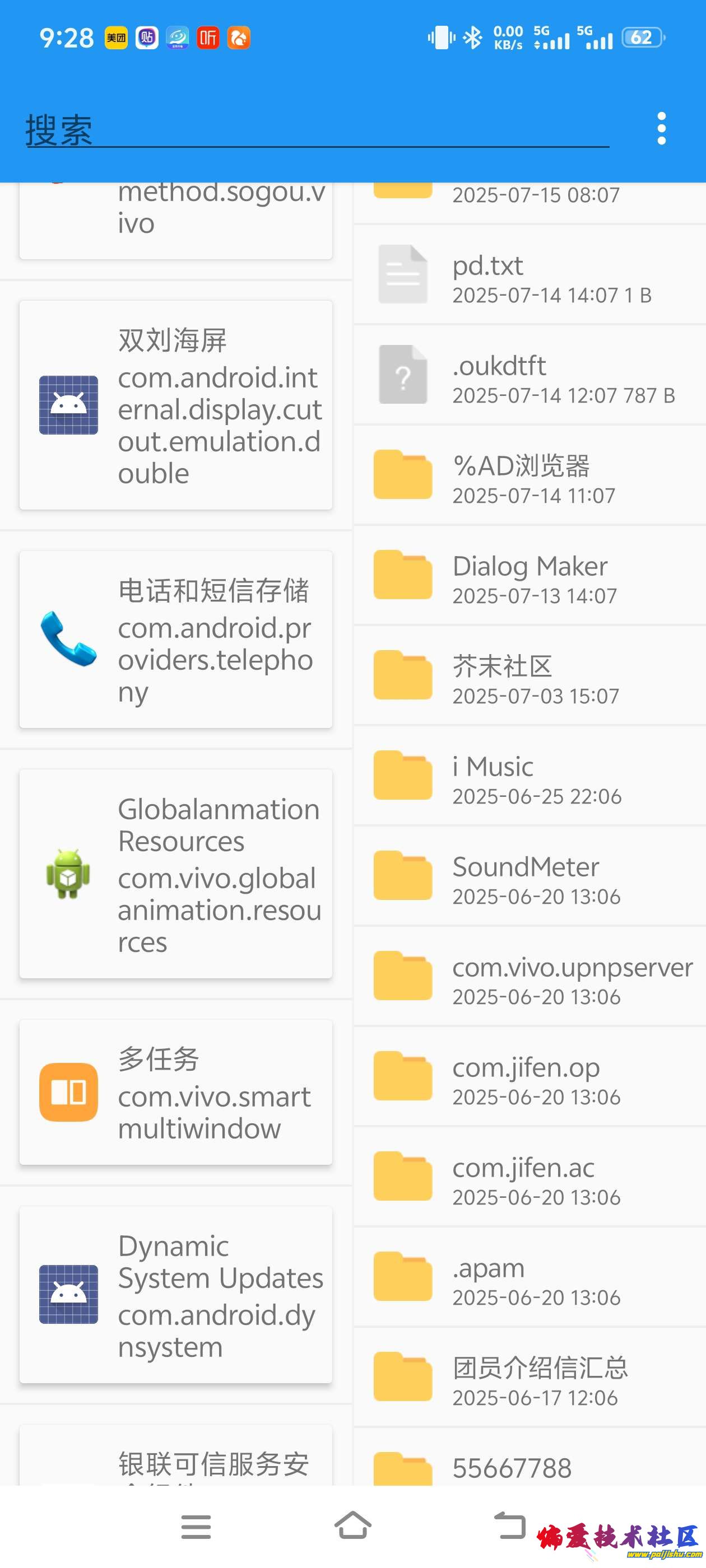The width and height of the screenshot is (706, 1568).
Task: Open the pd.txt file
Action: [529, 275]
